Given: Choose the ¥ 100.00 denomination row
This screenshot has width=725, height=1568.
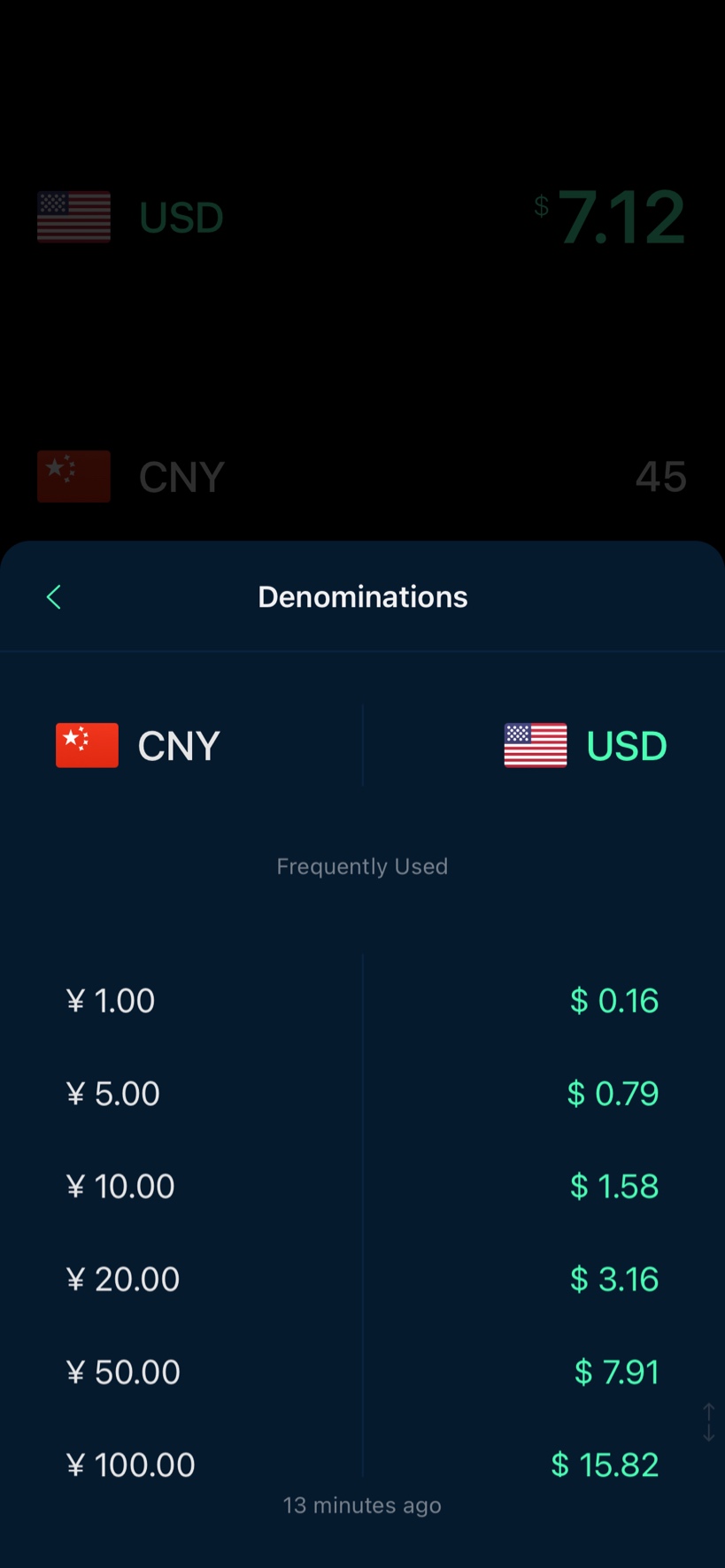Looking at the screenshot, I should (362, 1465).
